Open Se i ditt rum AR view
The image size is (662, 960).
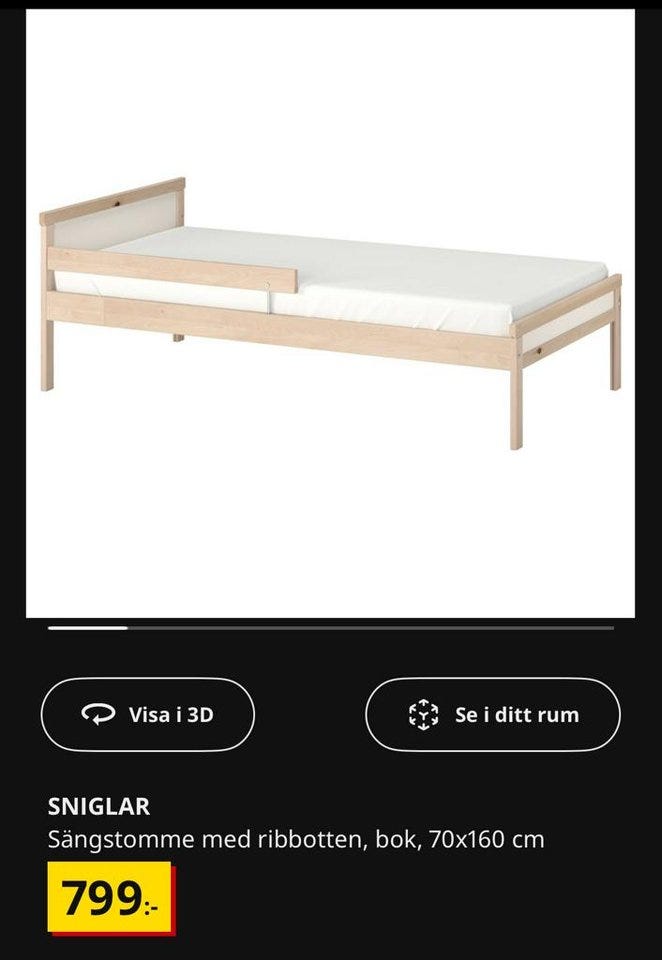(x=493, y=714)
